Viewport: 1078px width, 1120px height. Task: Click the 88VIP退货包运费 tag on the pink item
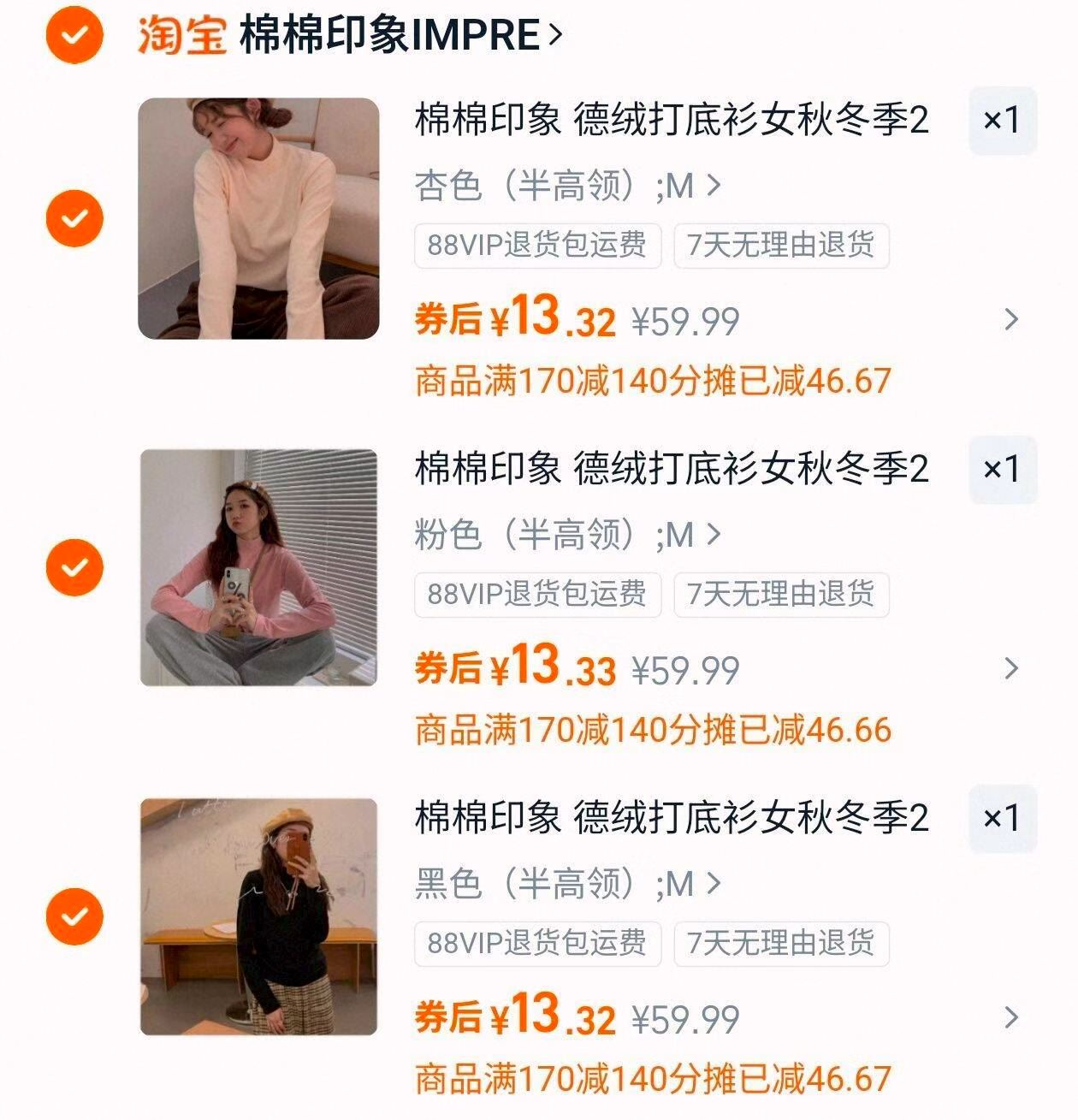pyautogui.click(x=536, y=593)
